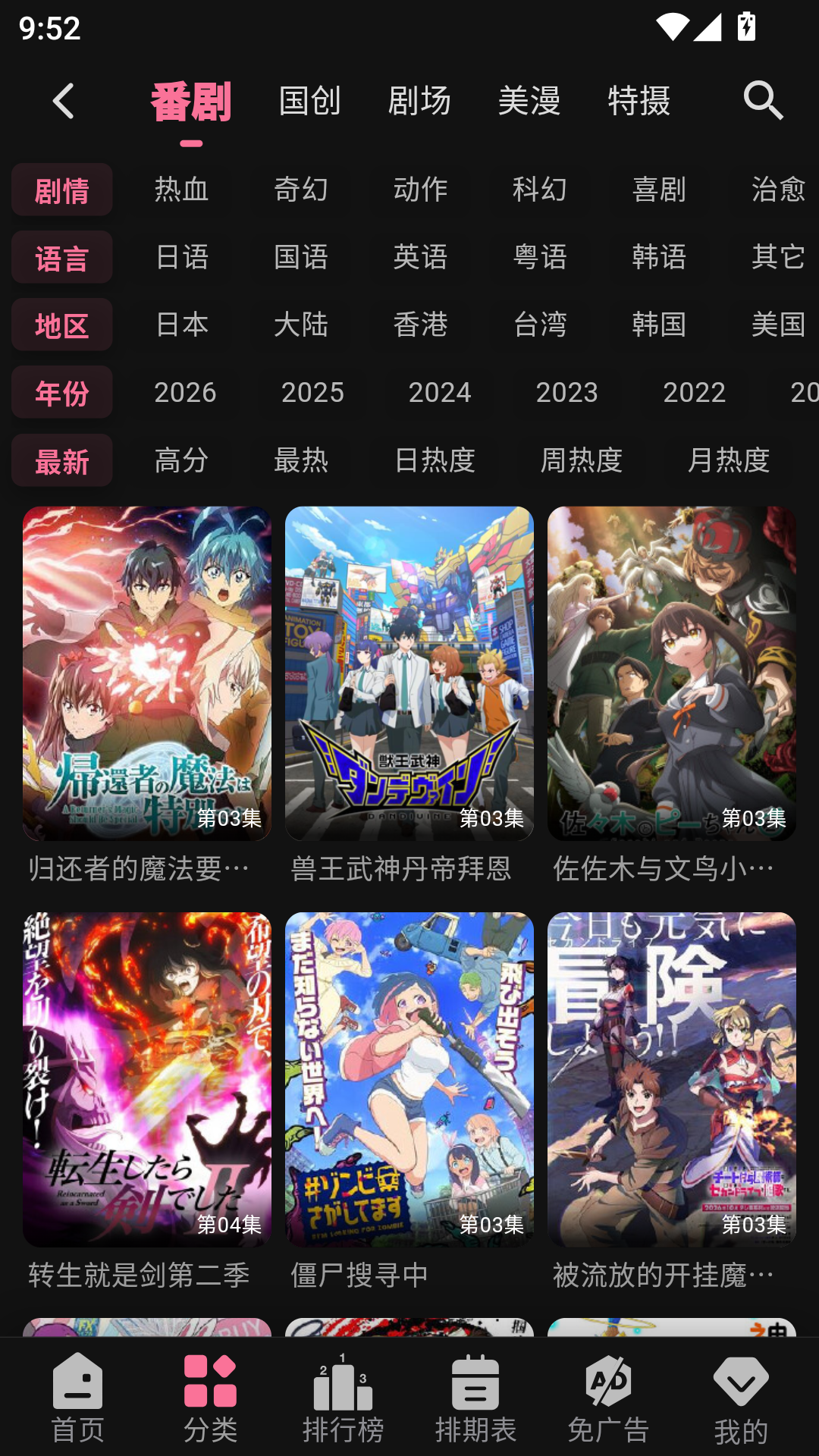Sort by 高分
Viewport: 819px width, 1456px height.
point(181,460)
